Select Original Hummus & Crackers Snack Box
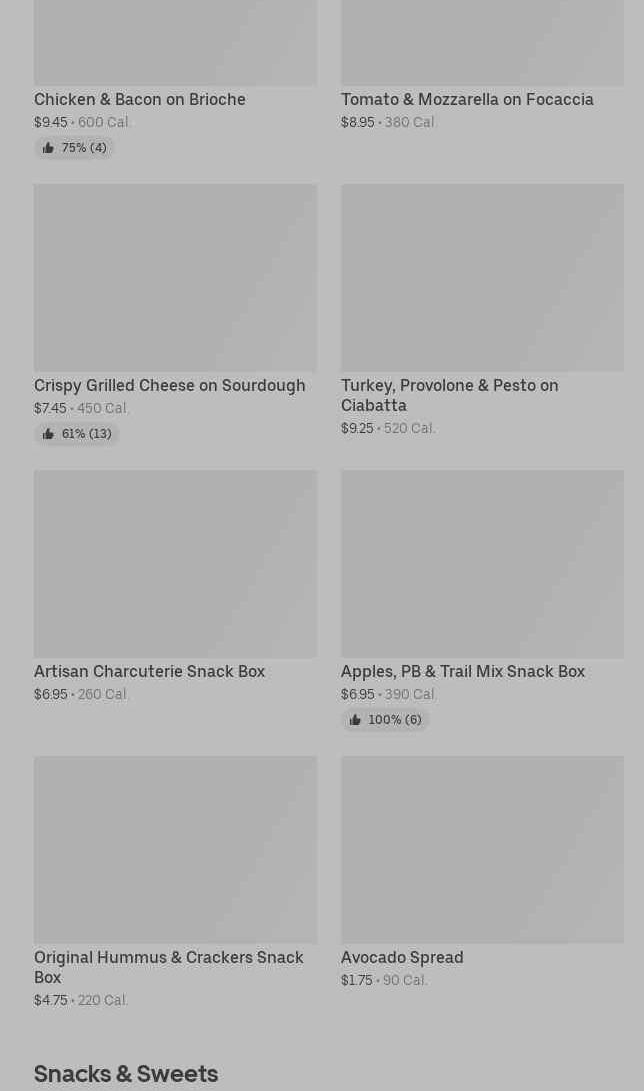This screenshot has height=1091, width=644. [x=175, y=883]
